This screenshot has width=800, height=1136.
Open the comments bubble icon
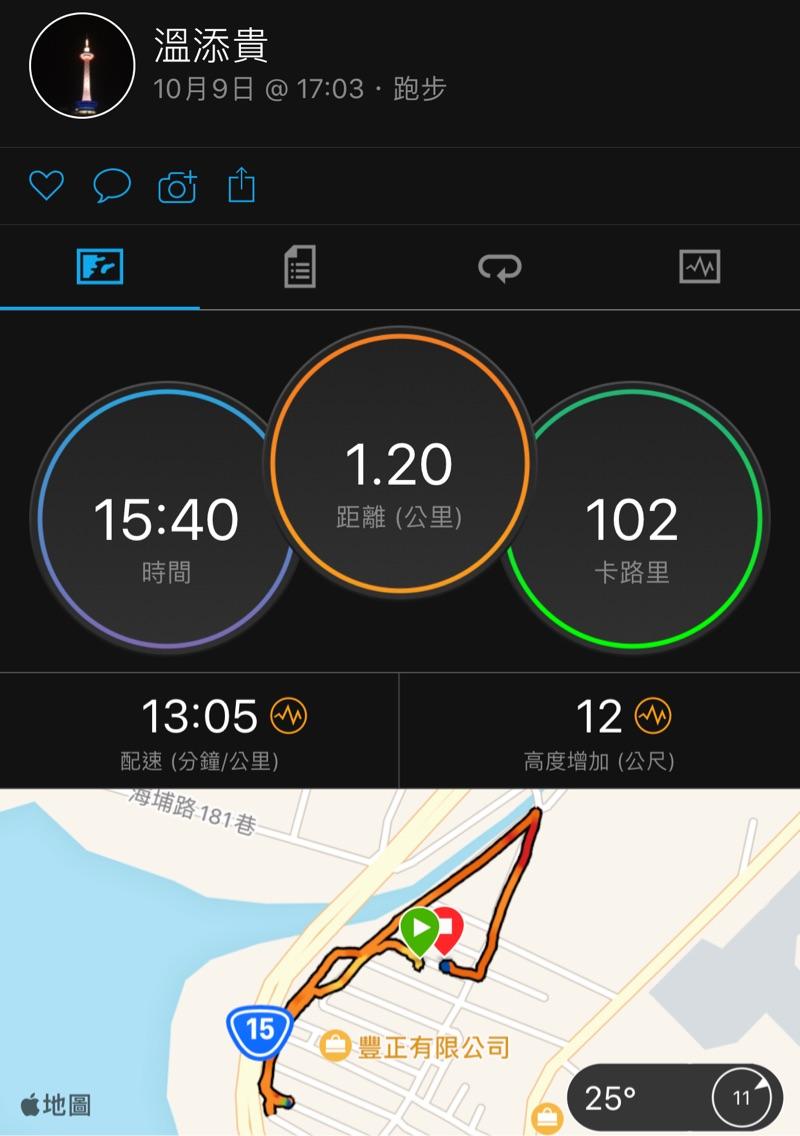pos(112,186)
